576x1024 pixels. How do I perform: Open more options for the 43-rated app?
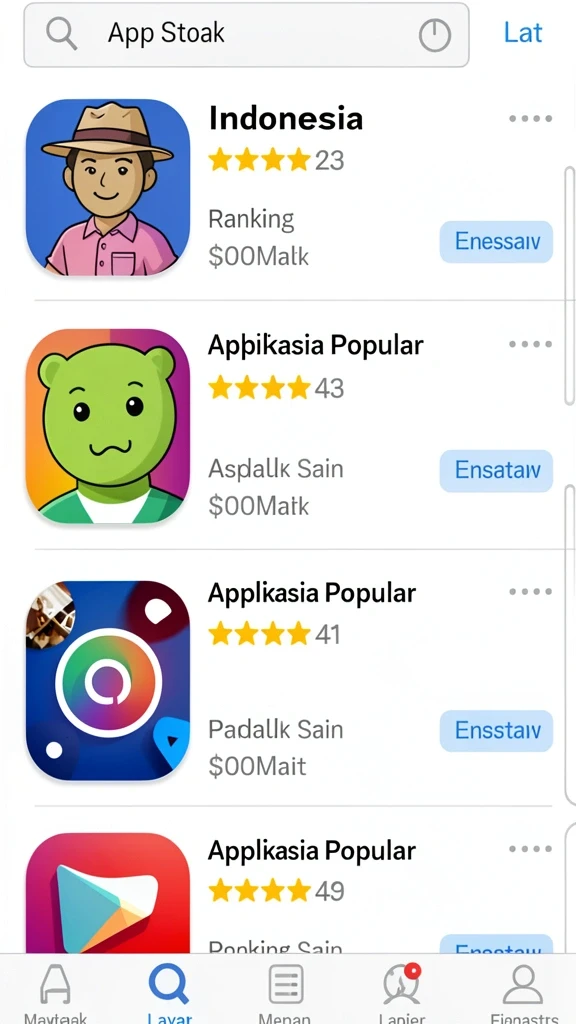pos(530,344)
